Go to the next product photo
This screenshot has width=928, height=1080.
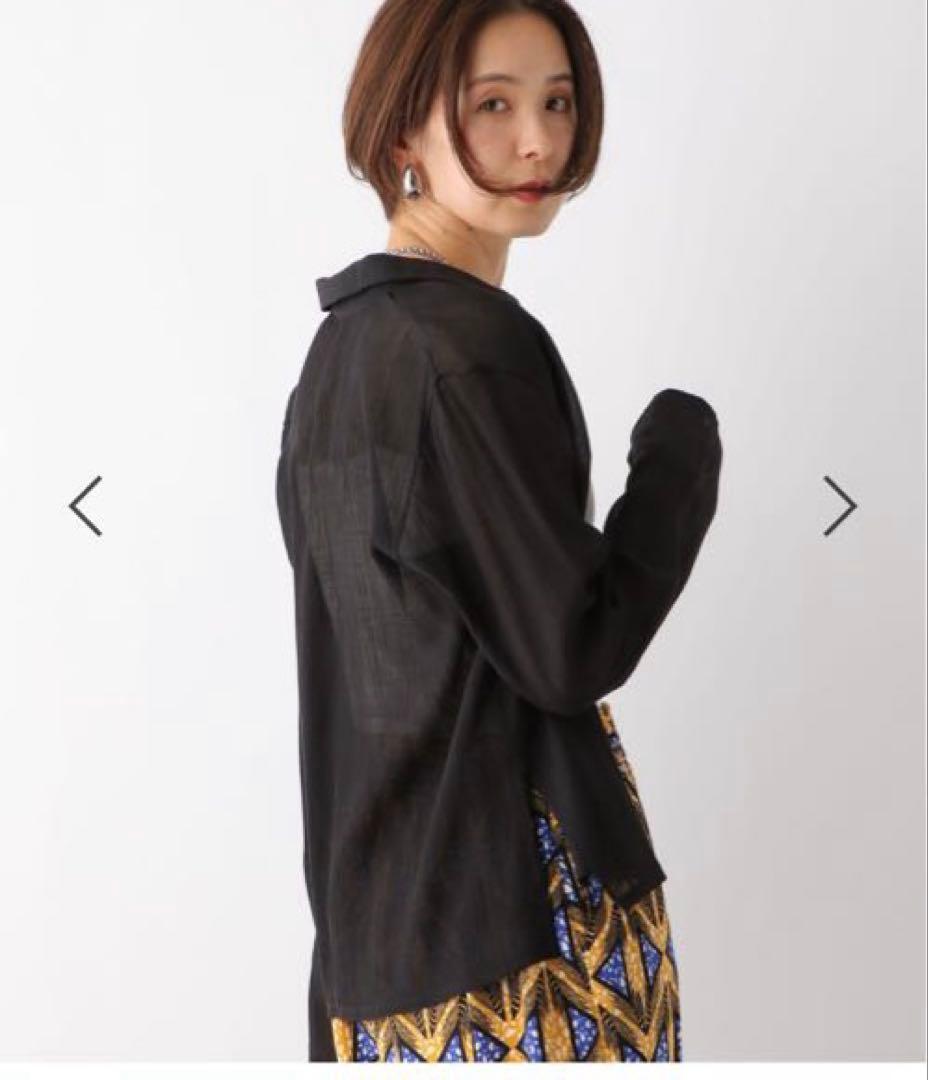[839, 506]
